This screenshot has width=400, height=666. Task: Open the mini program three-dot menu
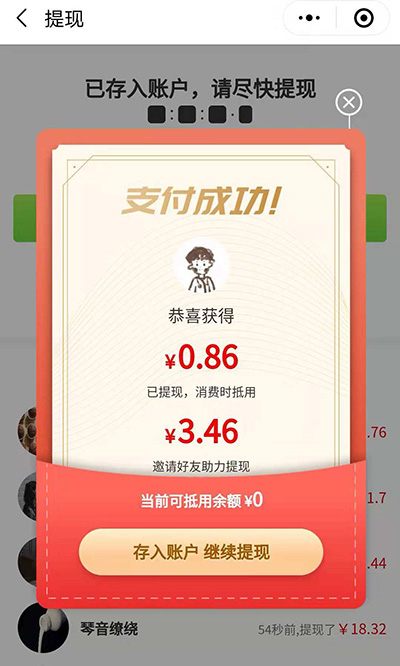310,18
